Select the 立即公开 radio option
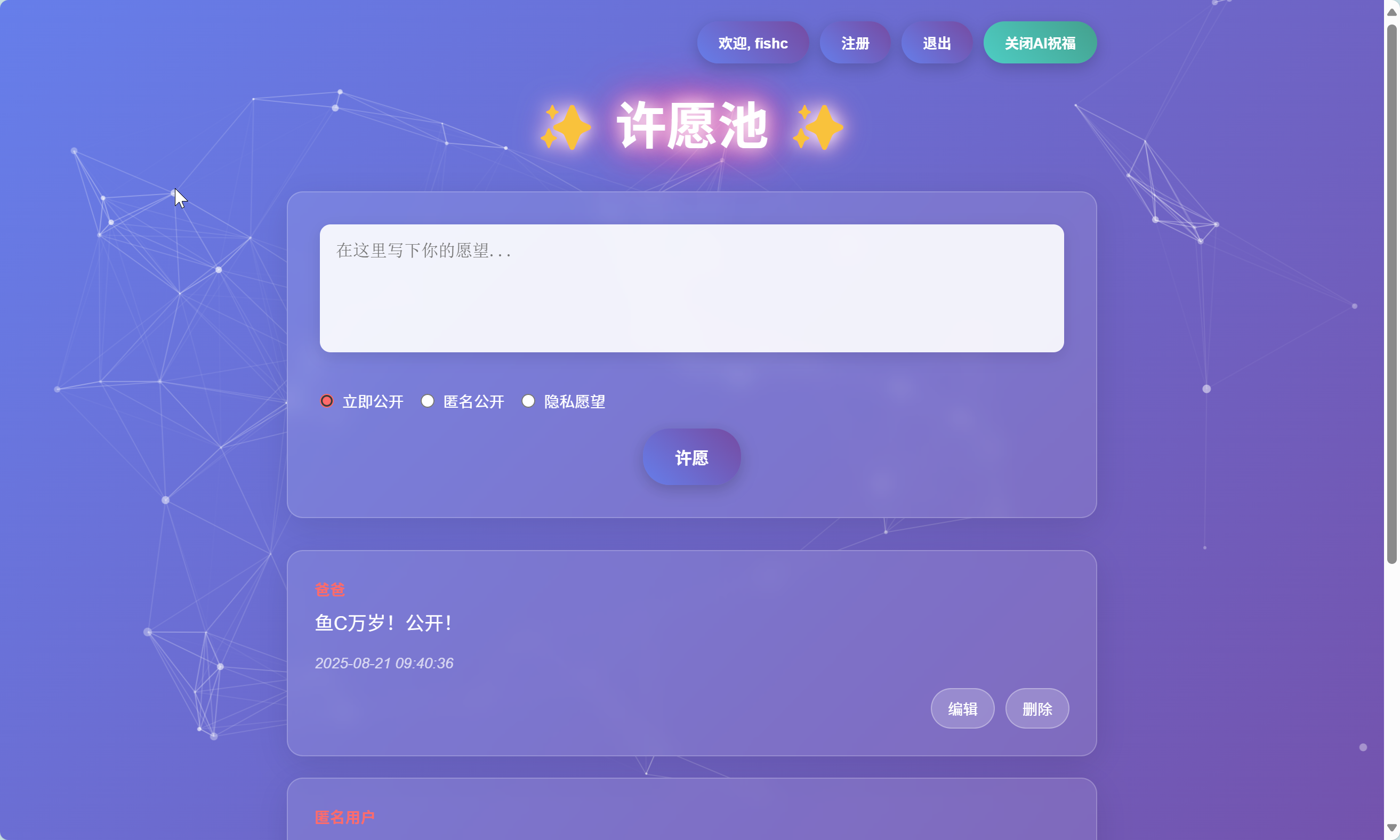This screenshot has height=840, width=1400. [327, 401]
